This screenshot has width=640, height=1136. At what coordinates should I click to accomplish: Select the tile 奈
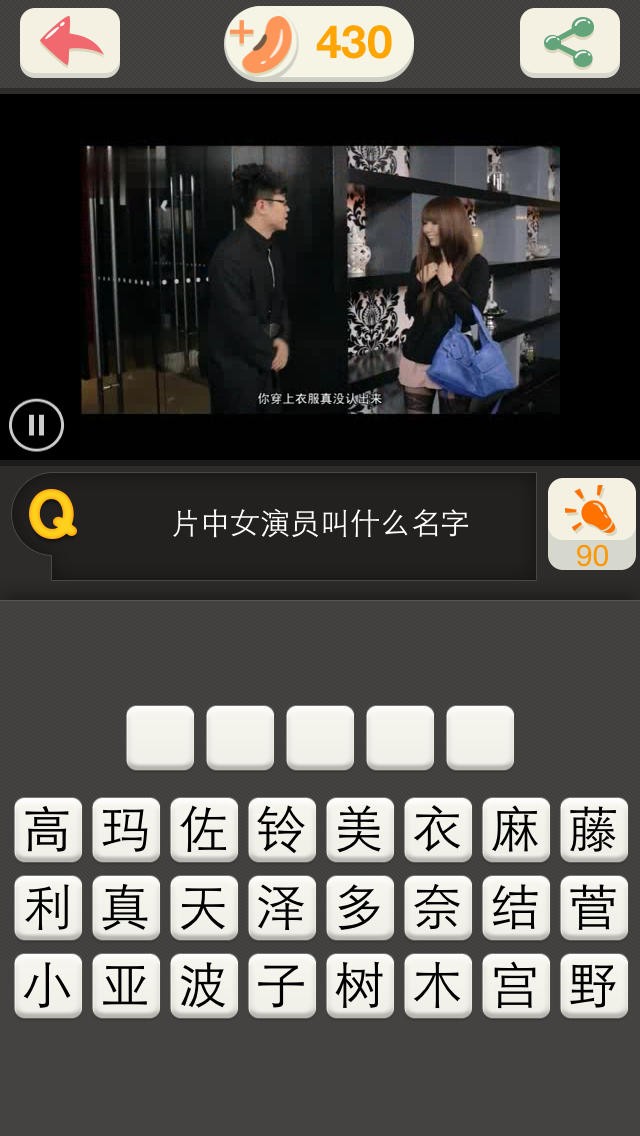(x=437, y=908)
